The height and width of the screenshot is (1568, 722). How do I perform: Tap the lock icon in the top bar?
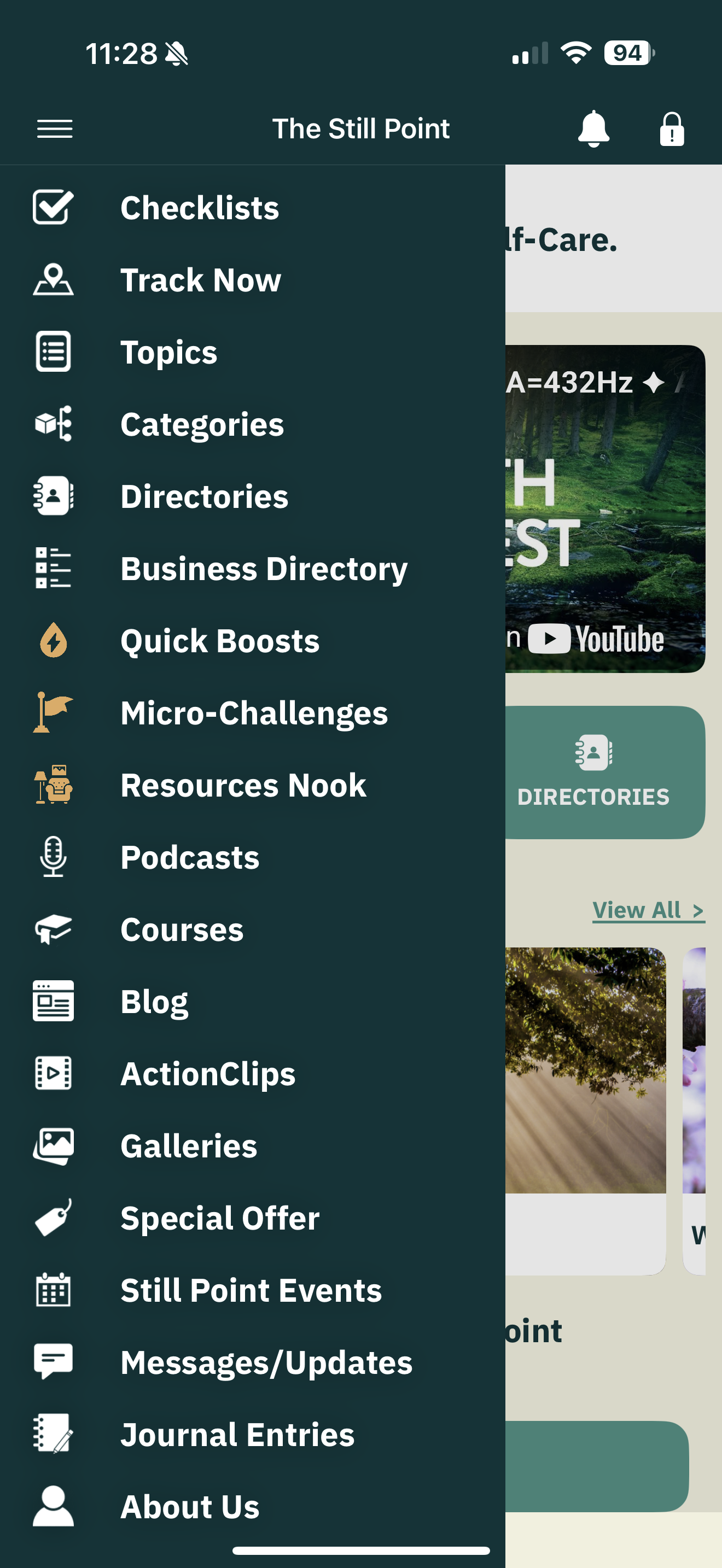(672, 128)
